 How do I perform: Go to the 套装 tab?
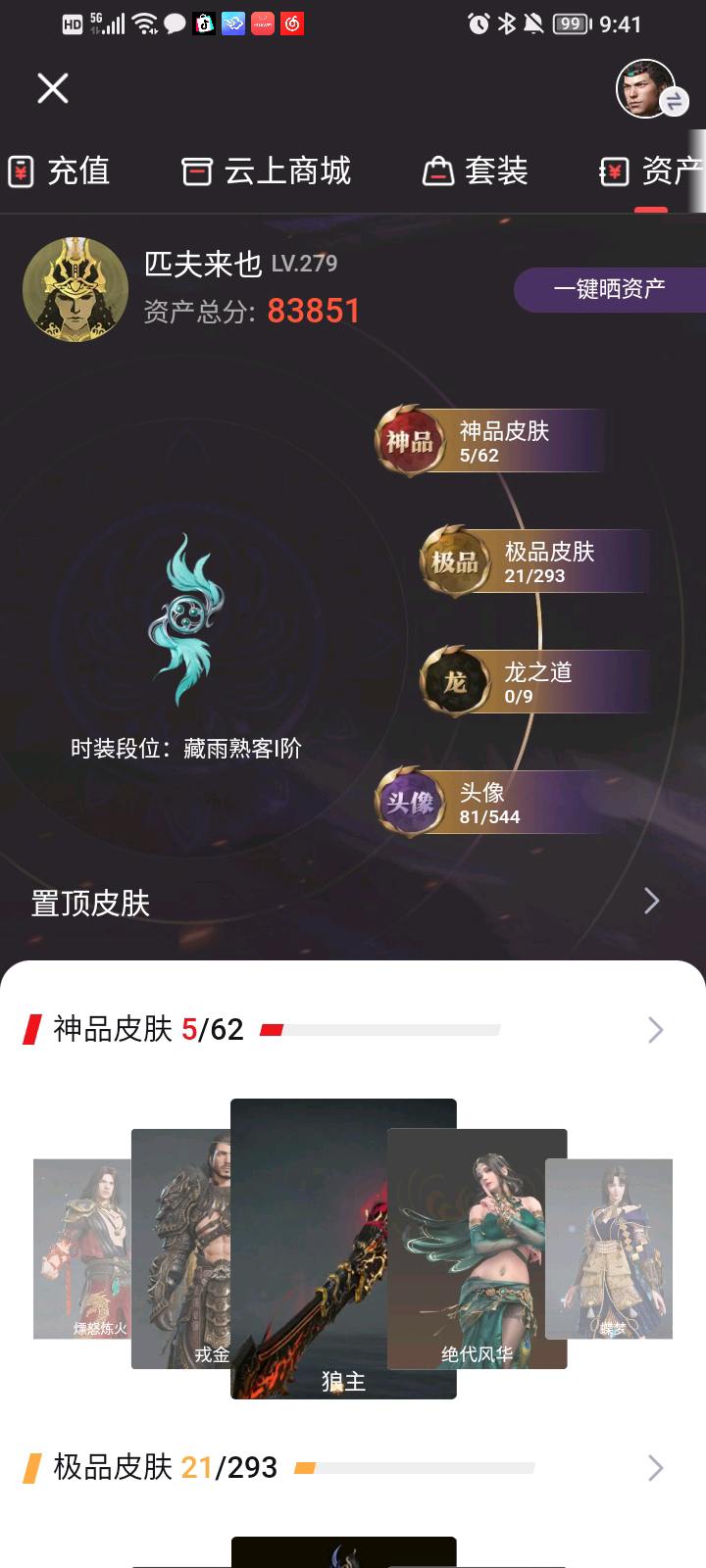tap(477, 171)
